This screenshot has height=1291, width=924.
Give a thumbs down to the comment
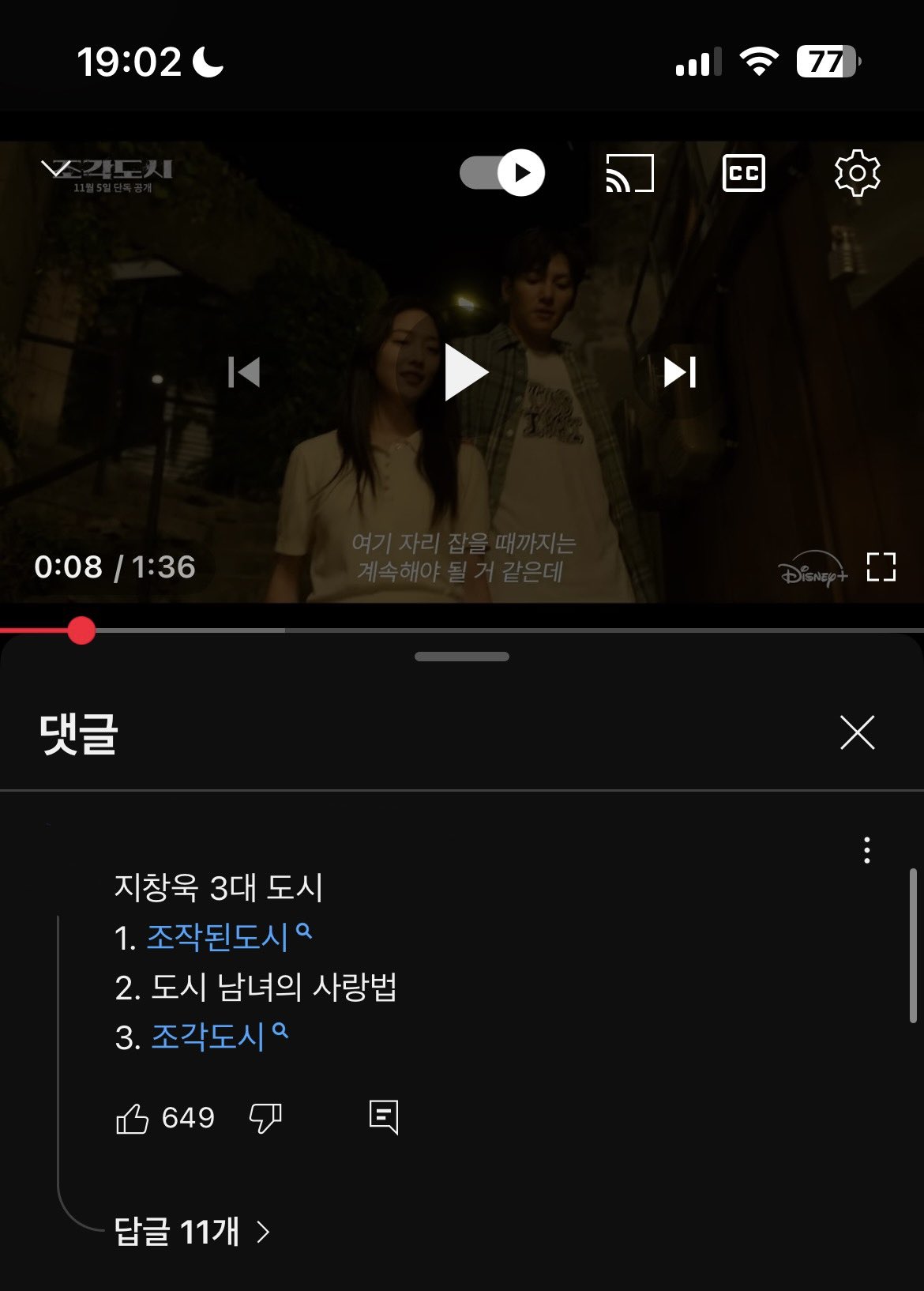266,1118
